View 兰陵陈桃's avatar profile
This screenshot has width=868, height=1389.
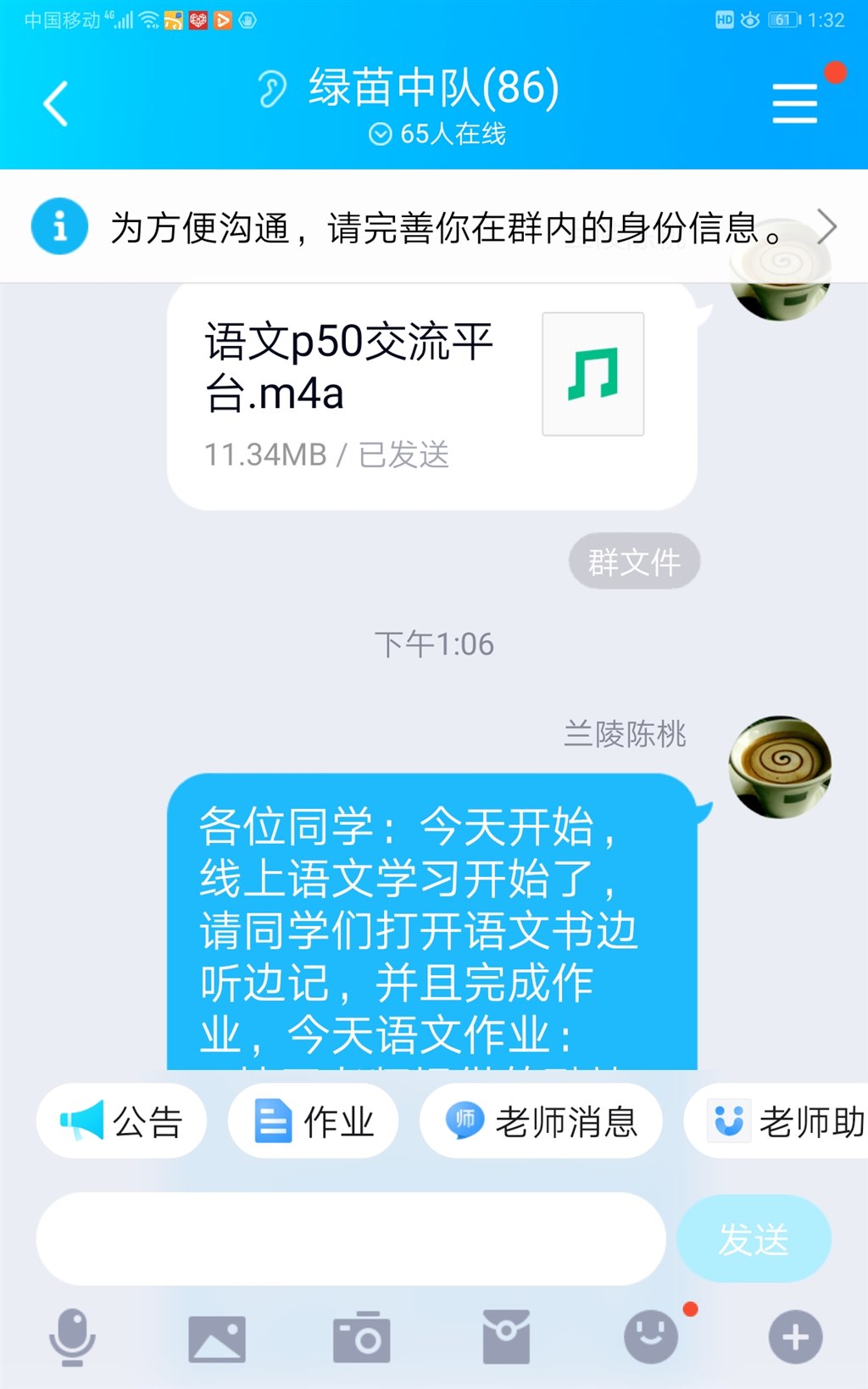(780, 767)
